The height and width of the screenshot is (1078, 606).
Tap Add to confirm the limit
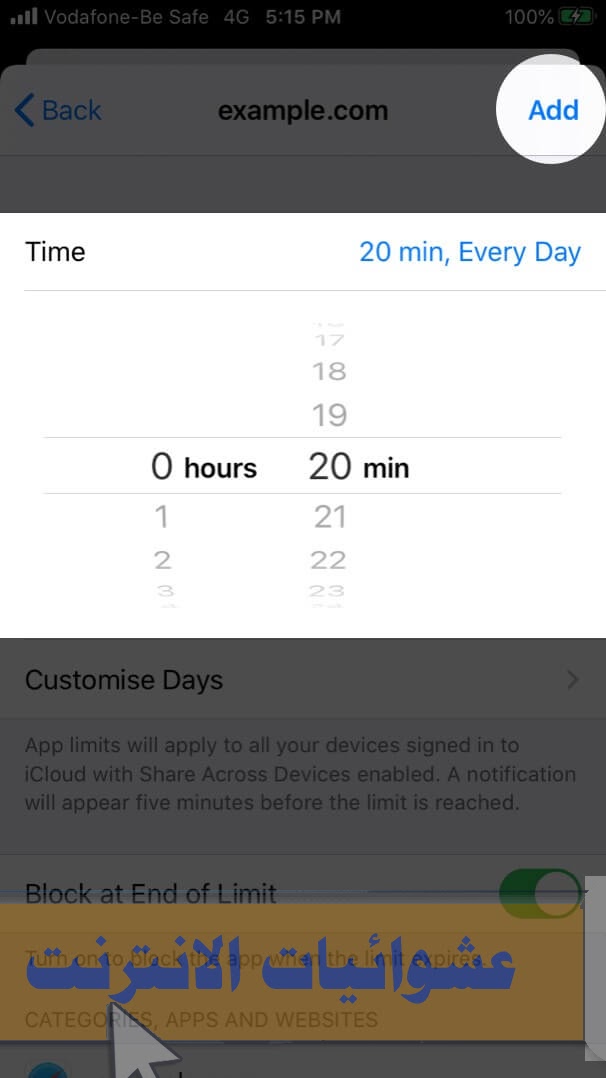pyautogui.click(x=552, y=110)
